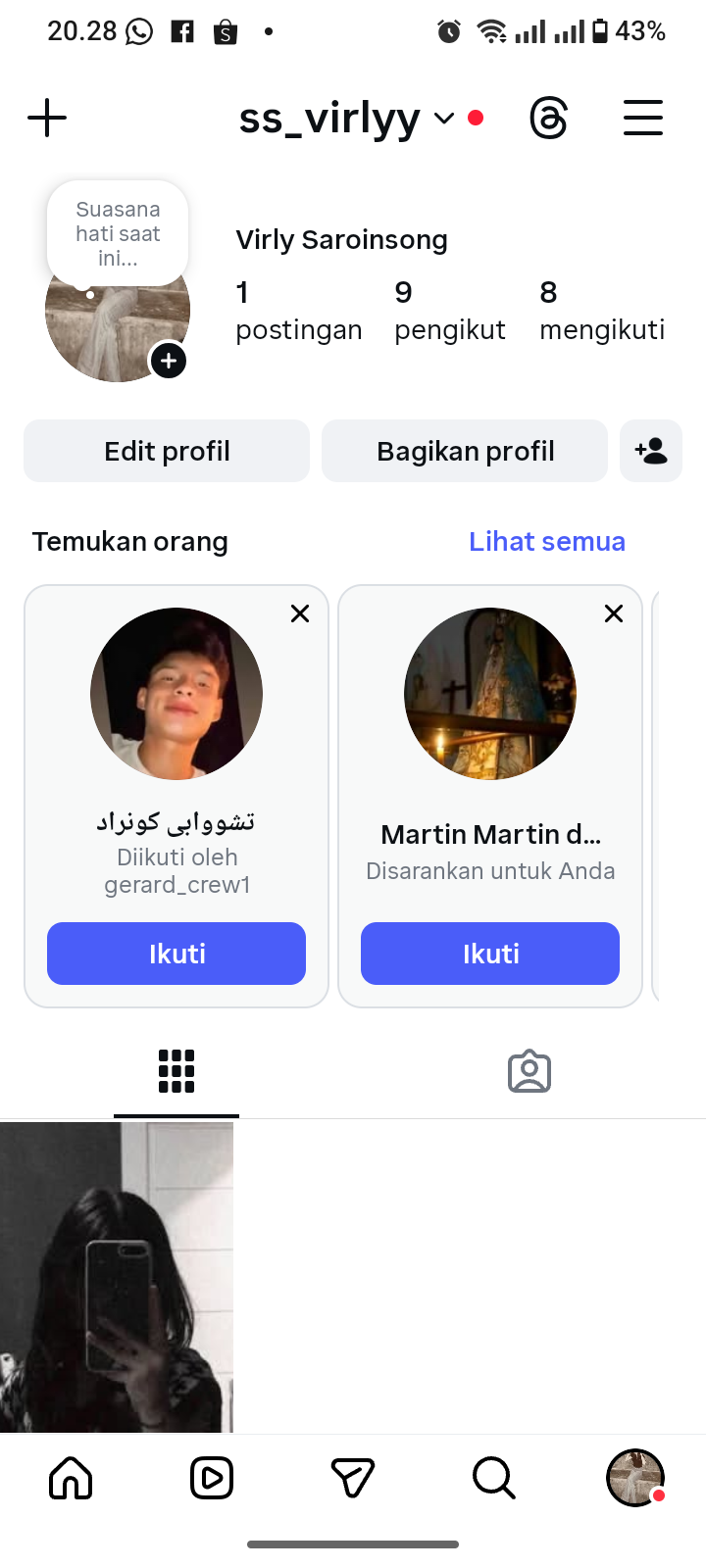Add a story via the profile photo plus badge

[169, 361]
